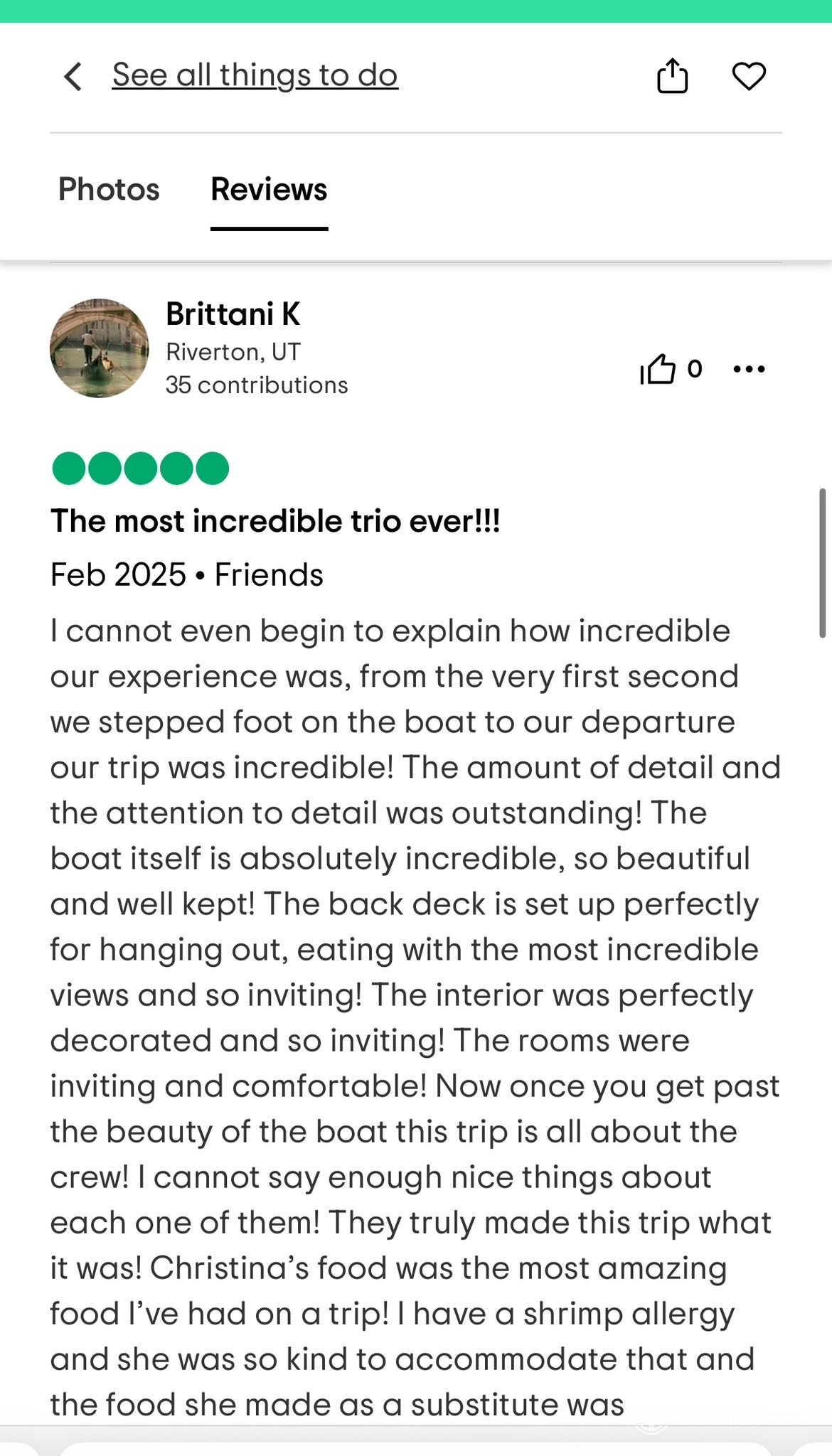Select the Reviews tab
Image resolution: width=832 pixels, height=1456 pixels.
coord(269,190)
